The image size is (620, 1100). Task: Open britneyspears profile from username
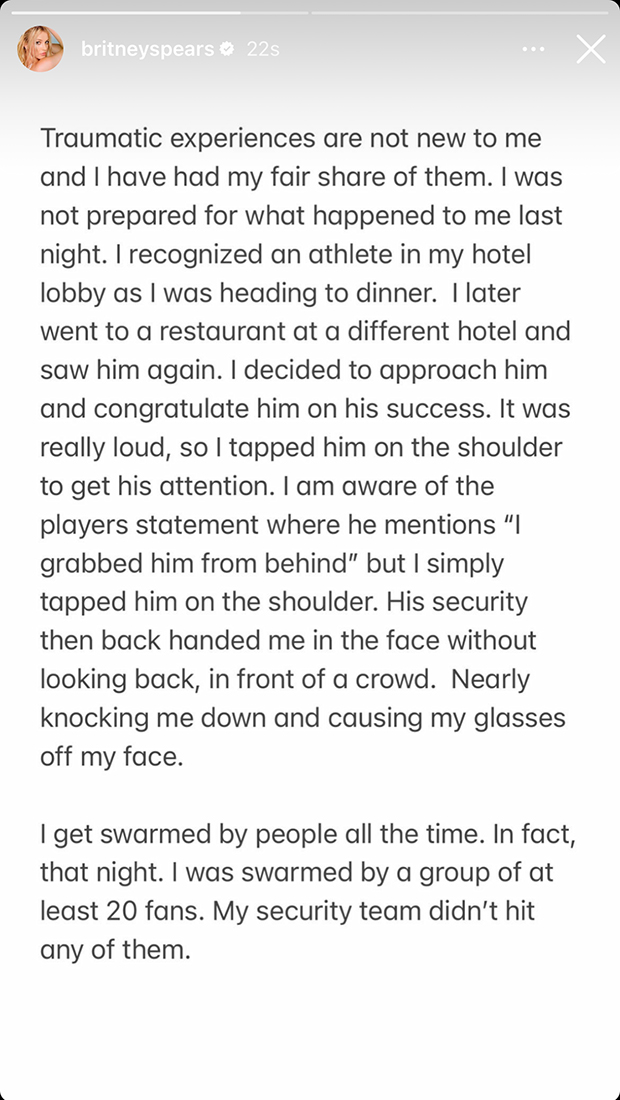(148, 49)
